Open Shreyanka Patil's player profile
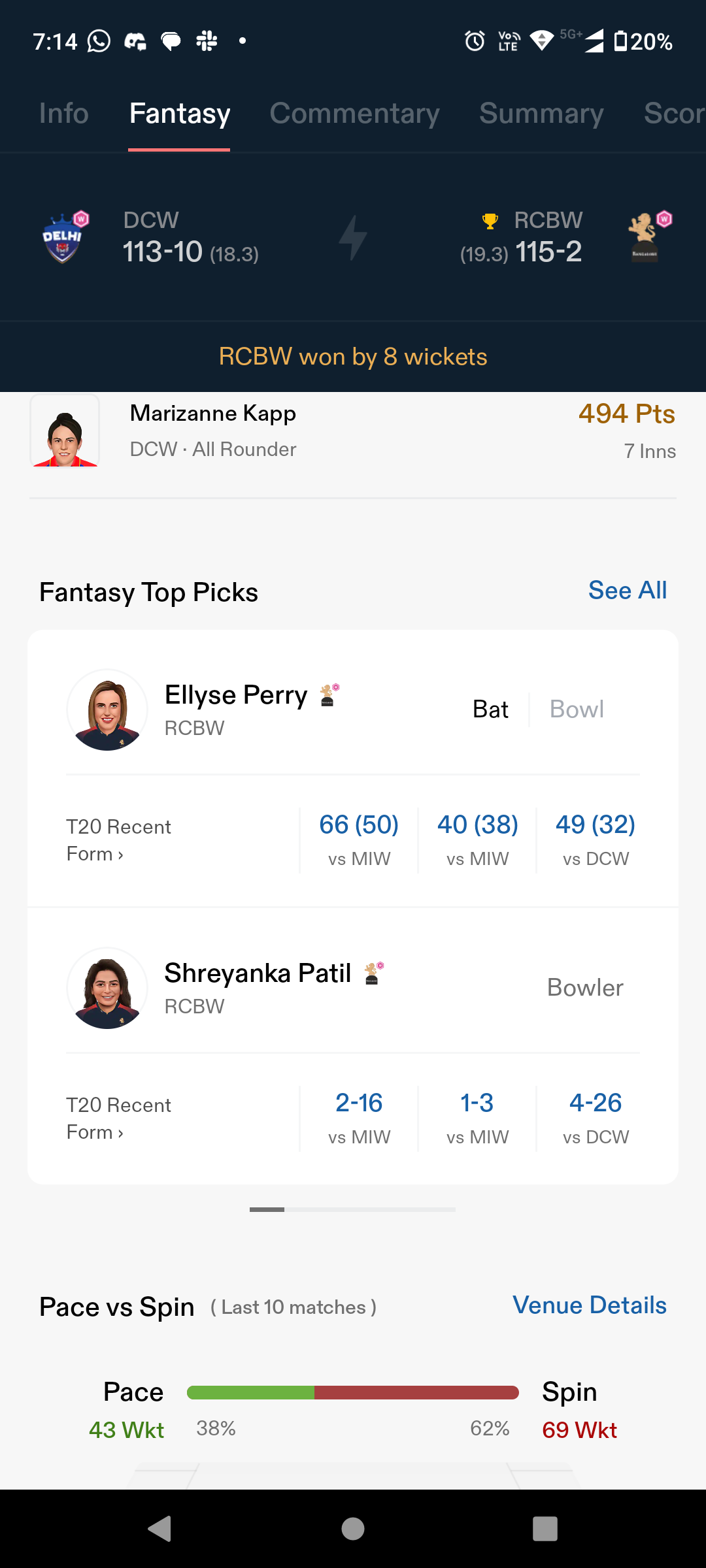 coord(258,974)
